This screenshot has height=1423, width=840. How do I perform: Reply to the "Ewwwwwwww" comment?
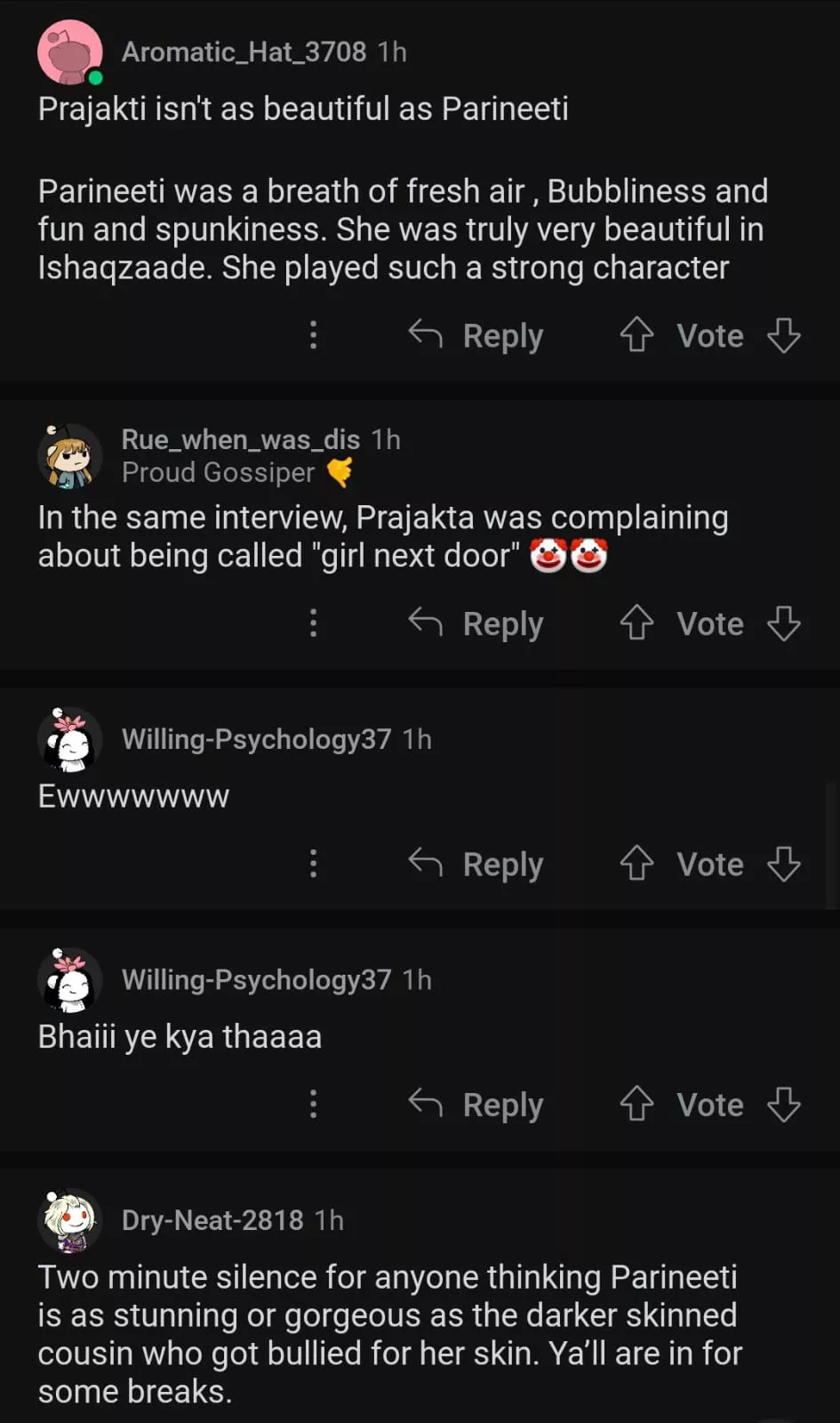[x=476, y=864]
